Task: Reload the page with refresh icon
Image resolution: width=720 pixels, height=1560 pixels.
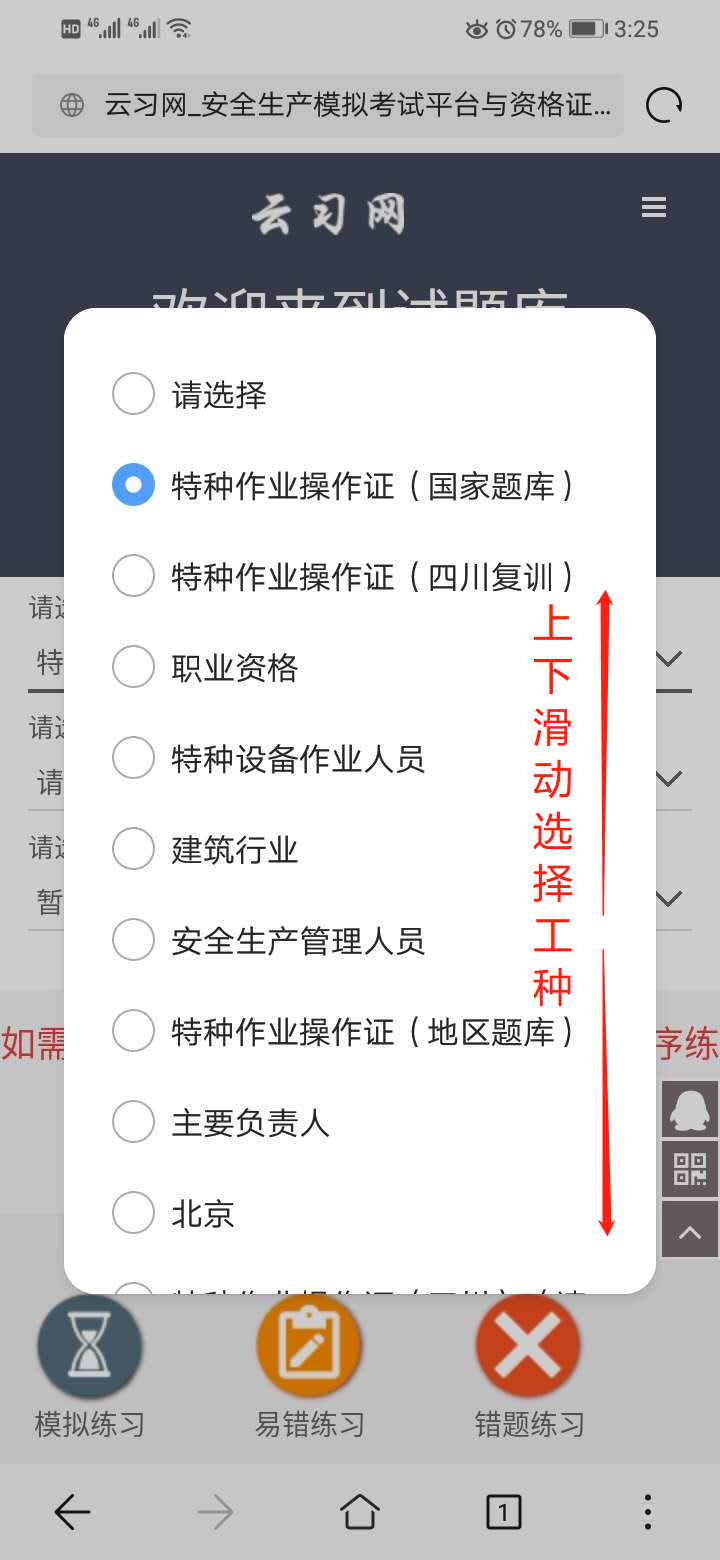Action: [x=664, y=105]
